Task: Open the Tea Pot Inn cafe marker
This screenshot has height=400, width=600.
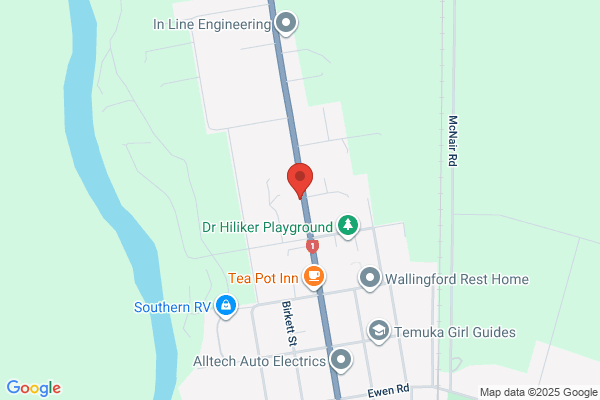Action: [314, 277]
